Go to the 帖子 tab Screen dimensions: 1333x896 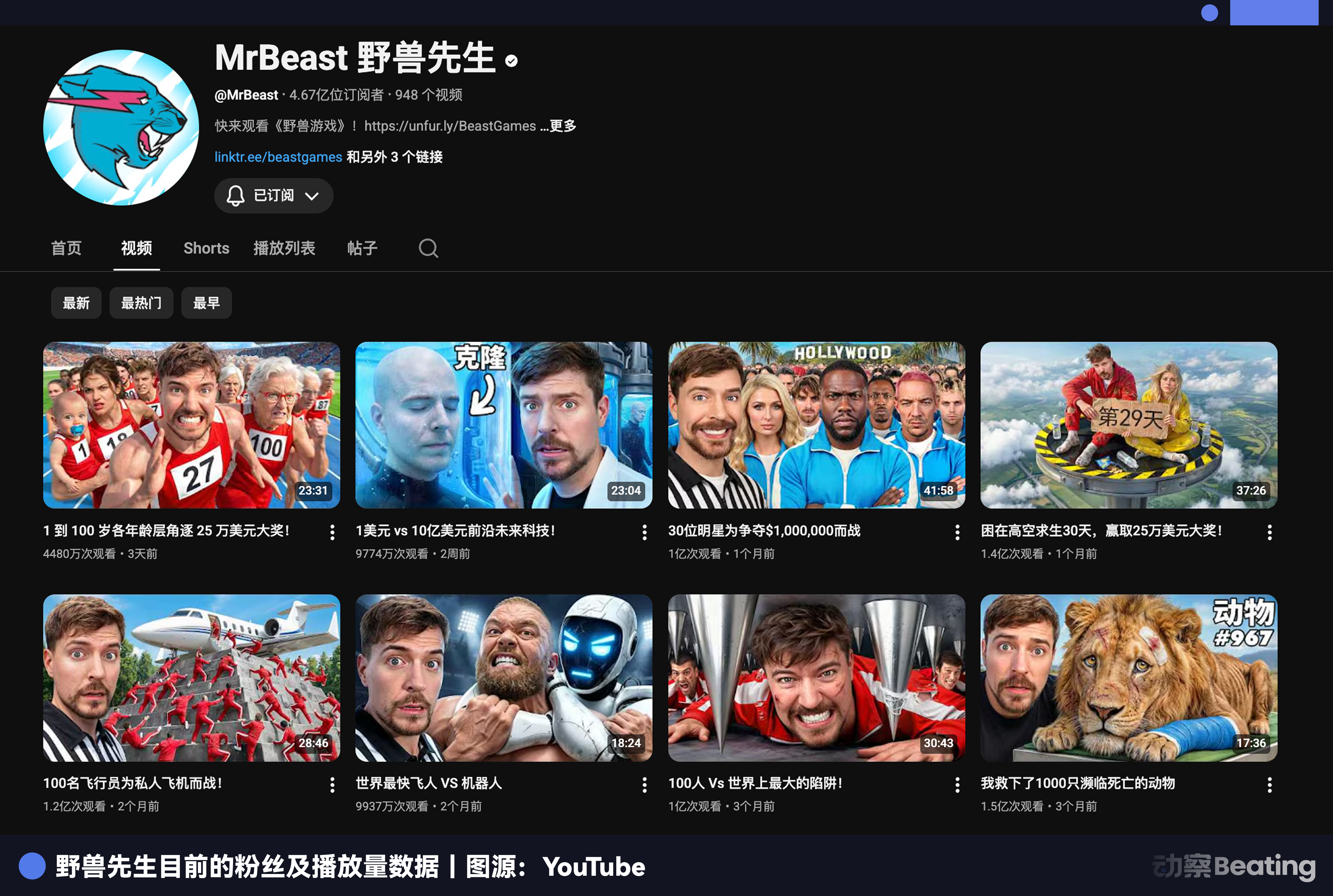[362, 248]
